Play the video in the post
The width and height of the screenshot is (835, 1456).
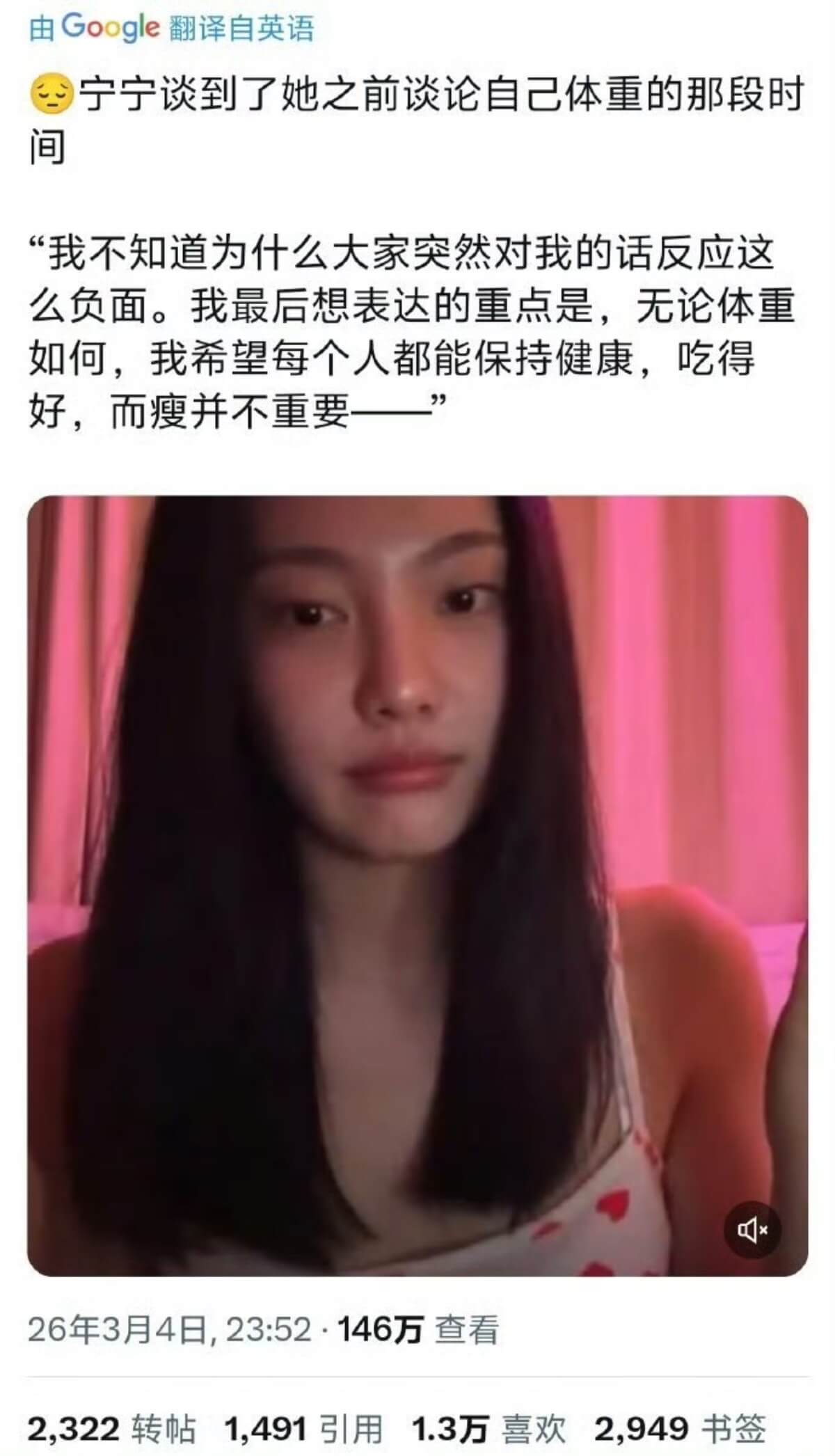[x=417, y=885]
